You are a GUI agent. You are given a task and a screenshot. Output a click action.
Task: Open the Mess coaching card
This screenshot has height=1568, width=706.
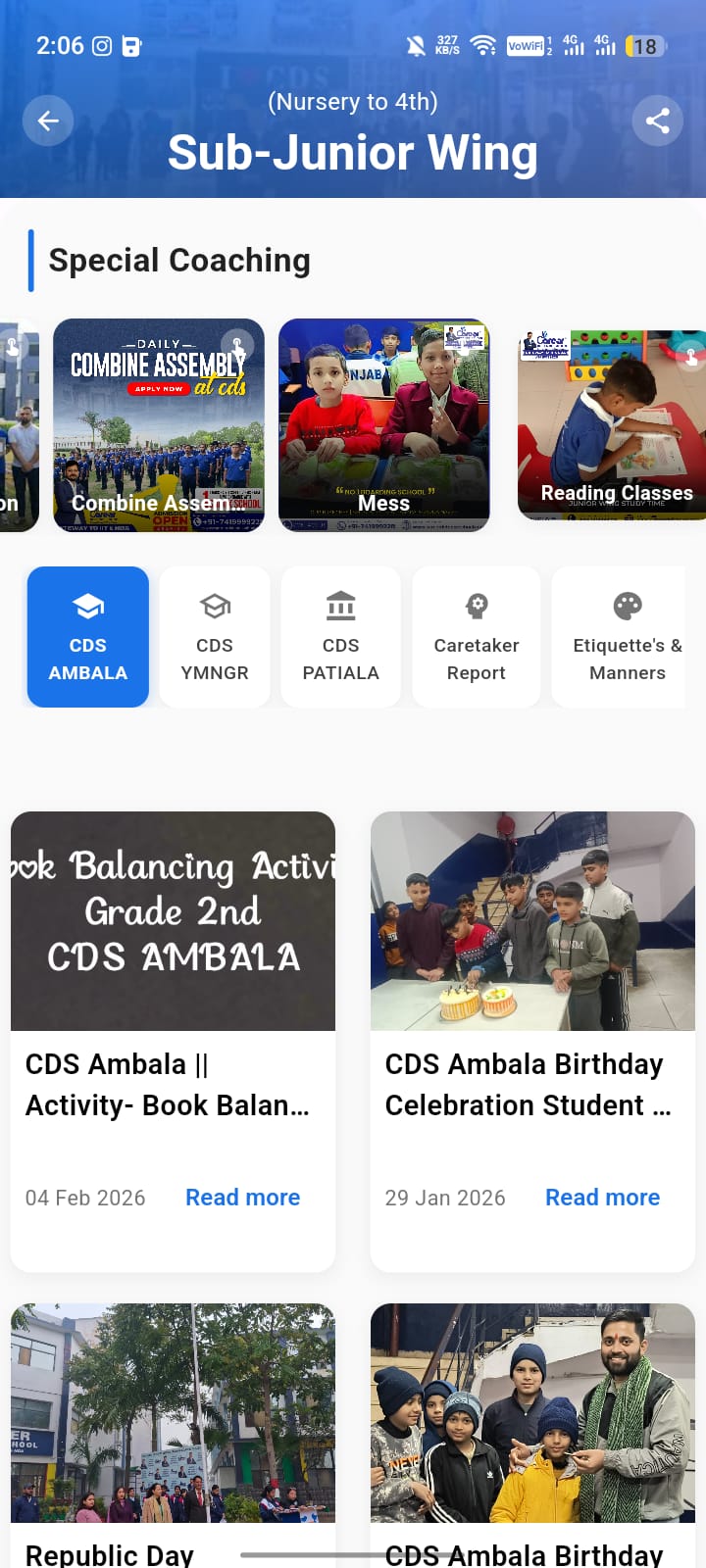pos(384,425)
